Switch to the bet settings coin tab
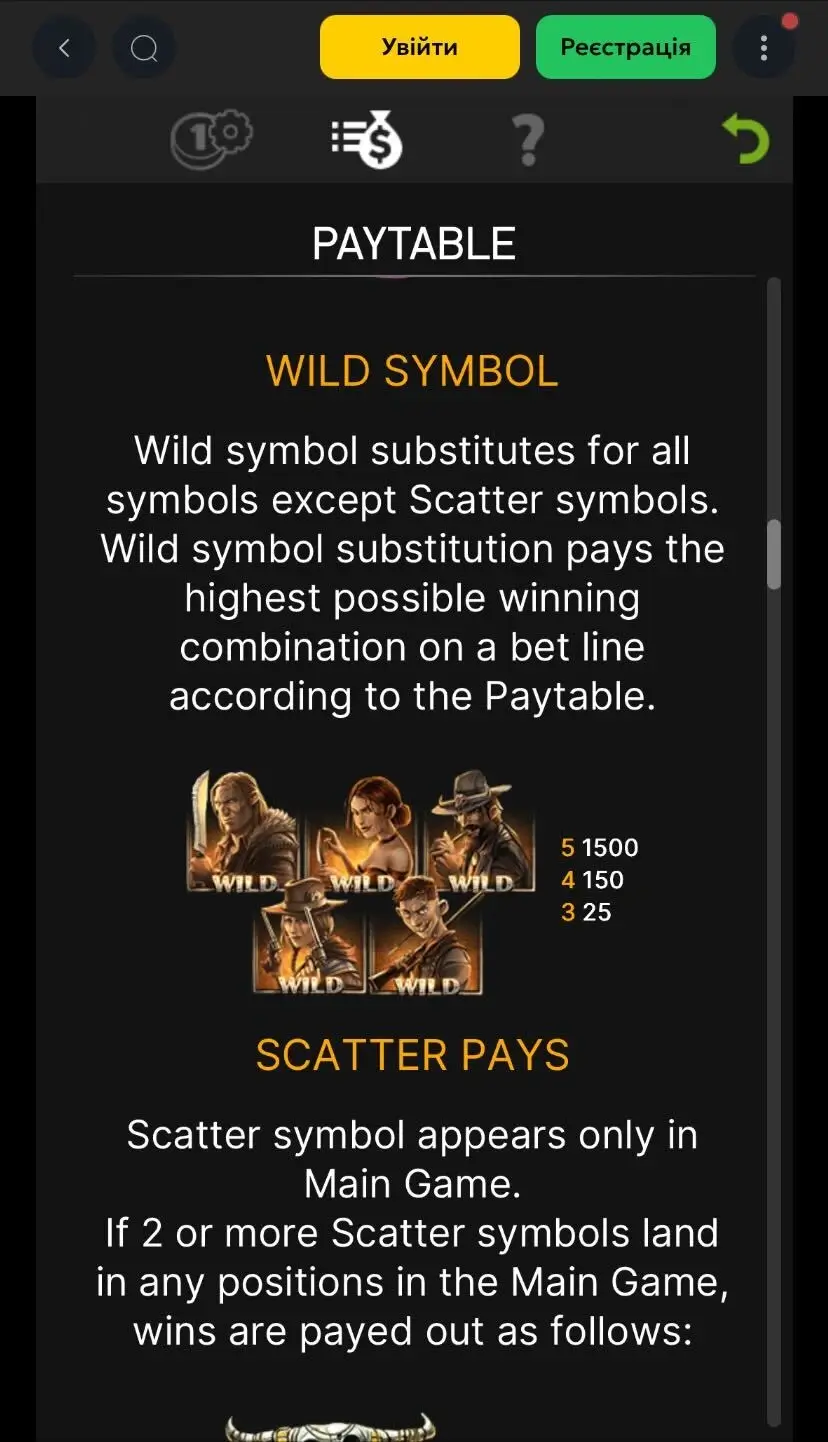The height and width of the screenshot is (1442, 828). (210, 139)
